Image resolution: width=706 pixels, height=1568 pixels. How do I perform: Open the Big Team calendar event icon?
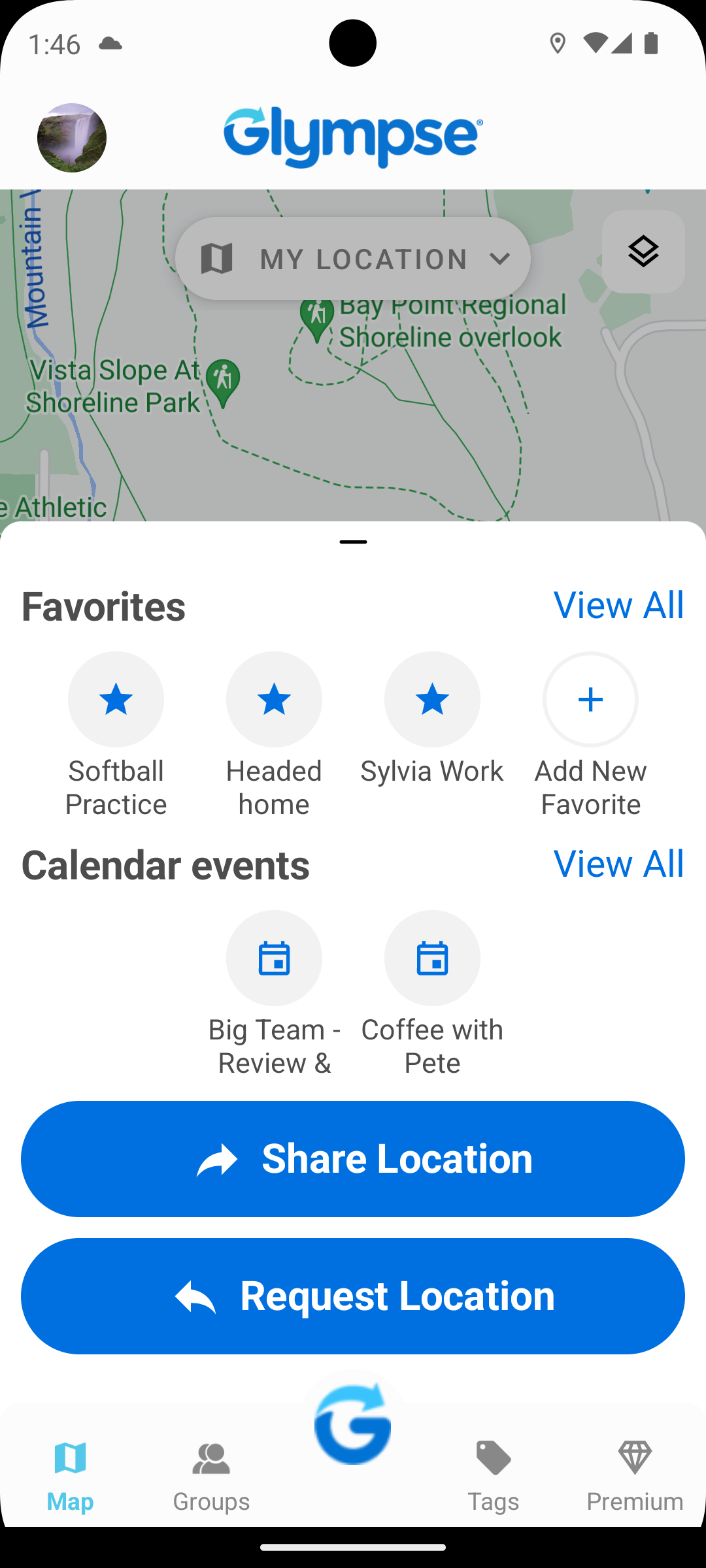274,958
